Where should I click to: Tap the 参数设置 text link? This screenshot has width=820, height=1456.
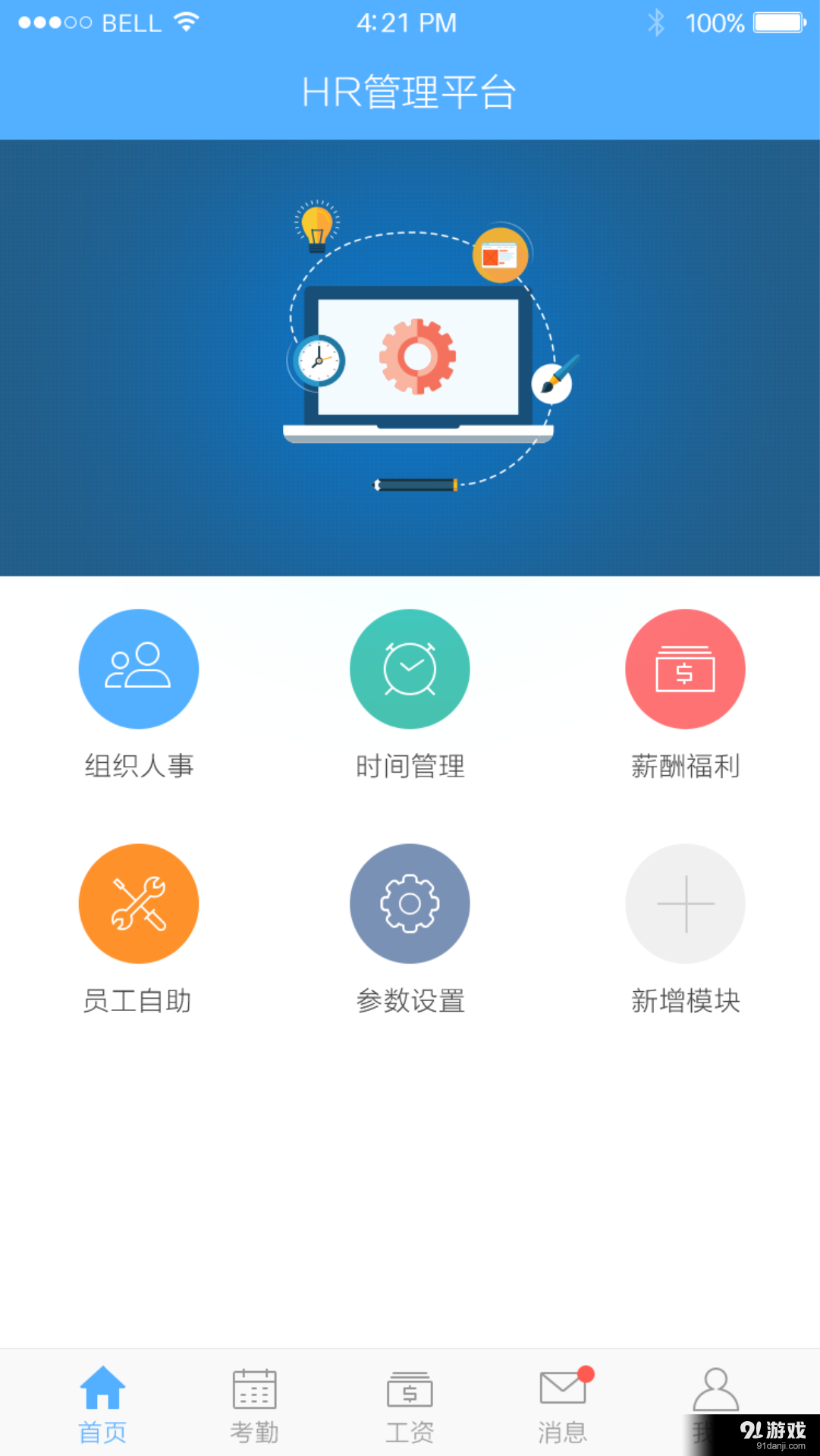point(410,1001)
